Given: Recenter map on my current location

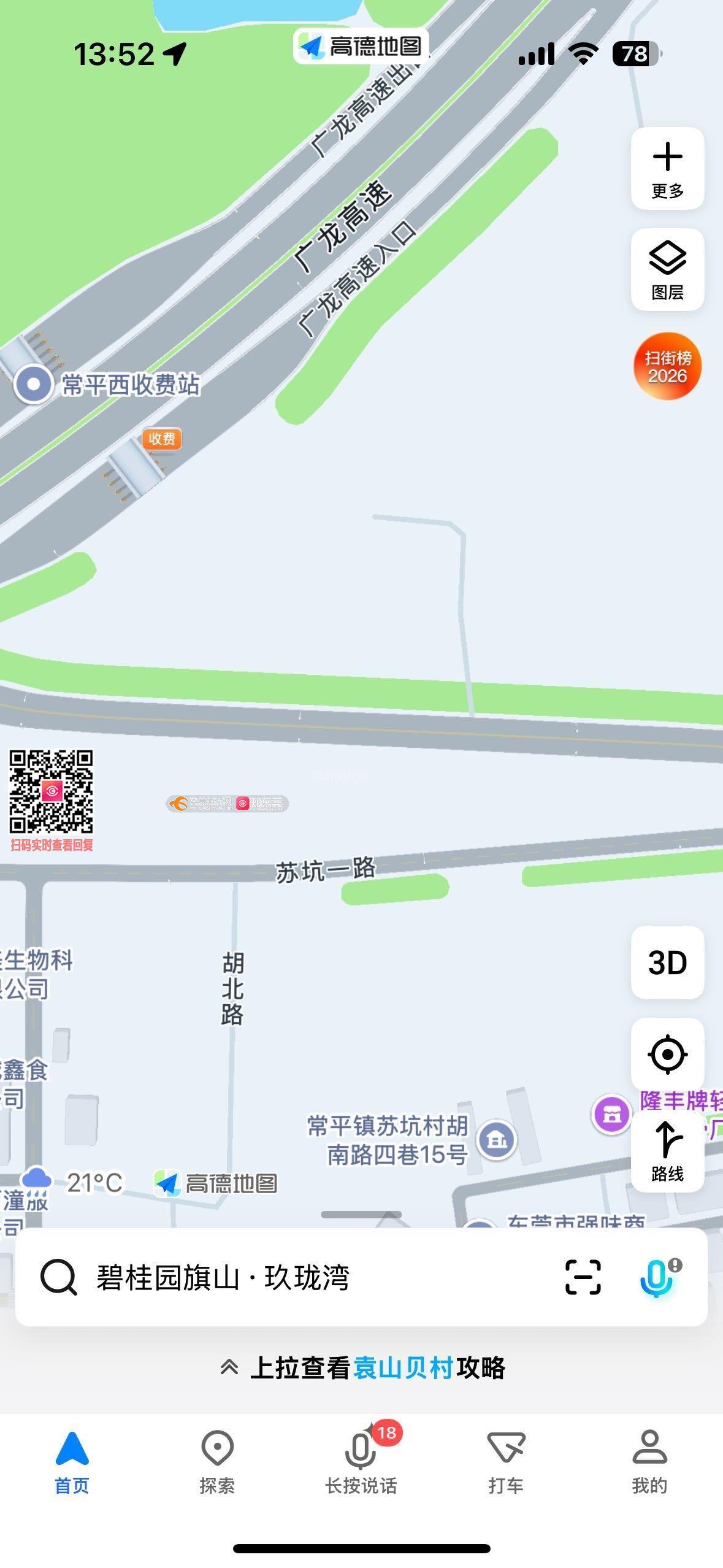Looking at the screenshot, I should pos(667,1055).
